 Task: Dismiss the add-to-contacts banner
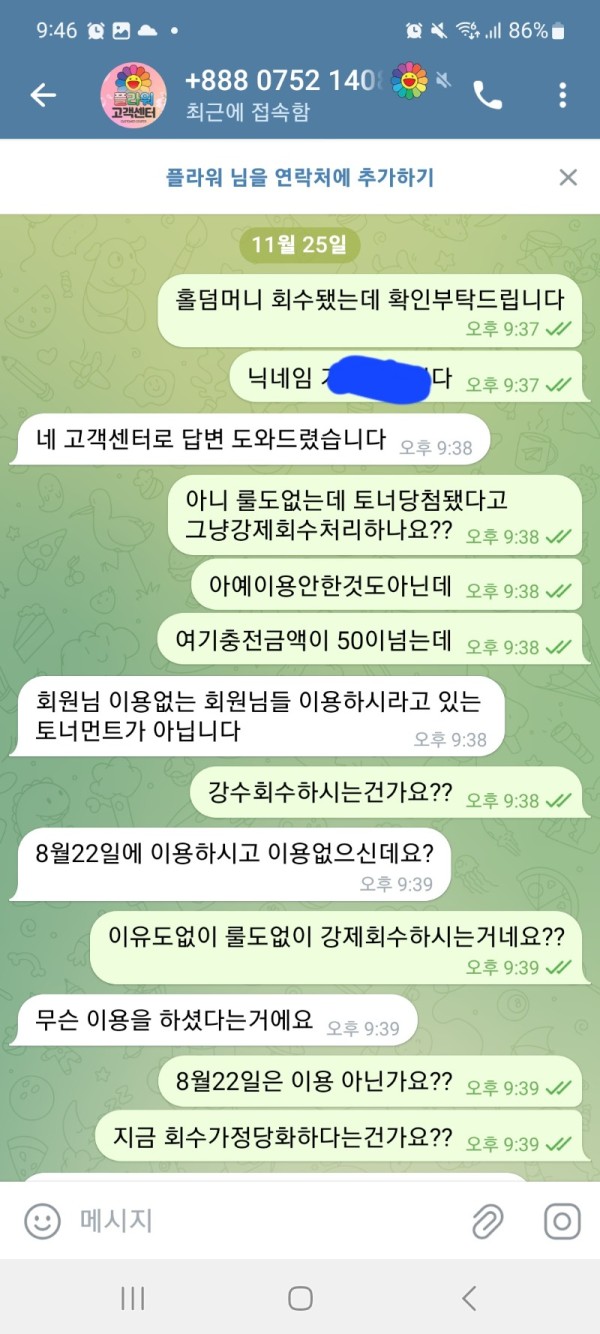tap(568, 178)
